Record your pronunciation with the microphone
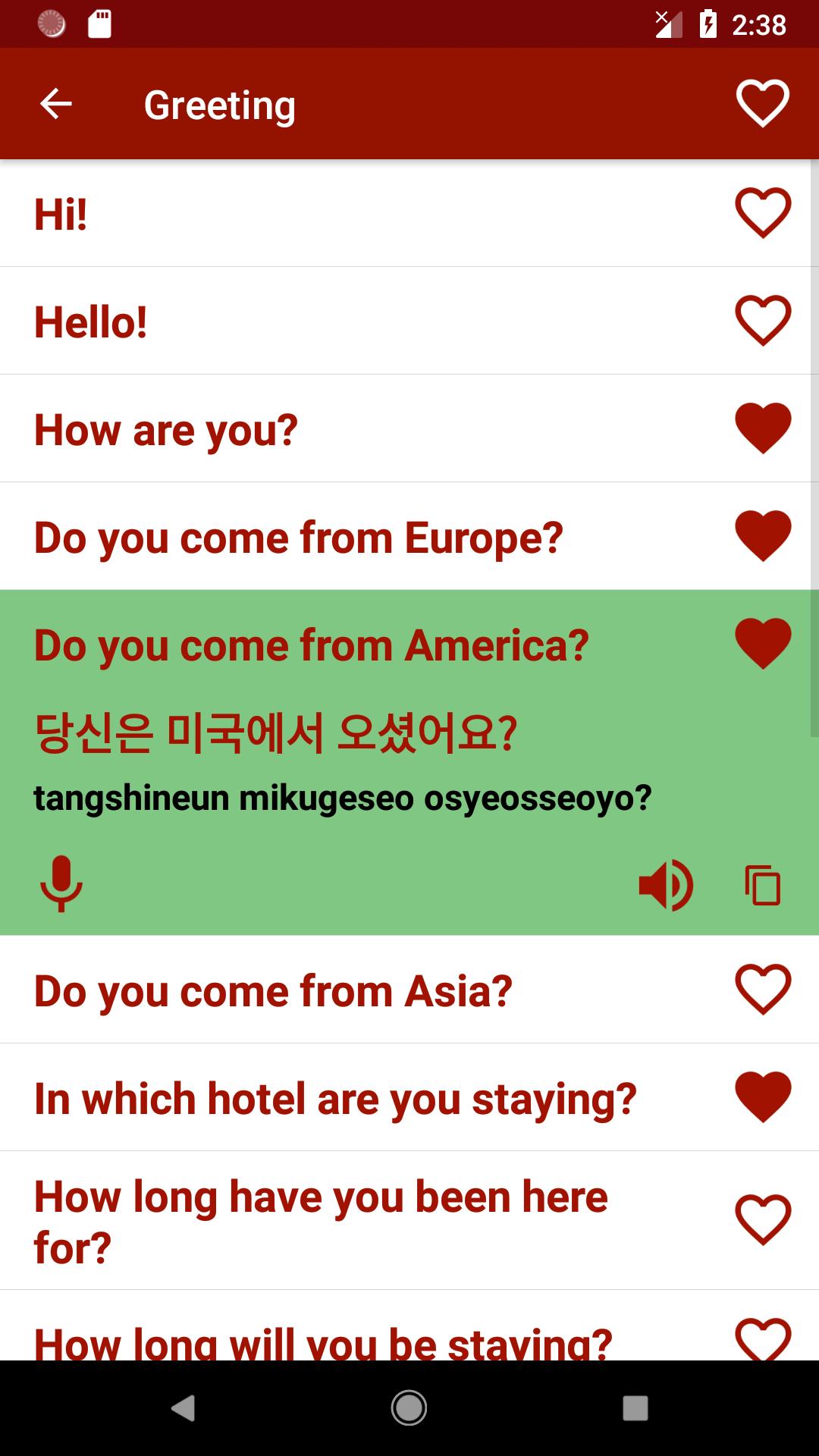 [61, 883]
